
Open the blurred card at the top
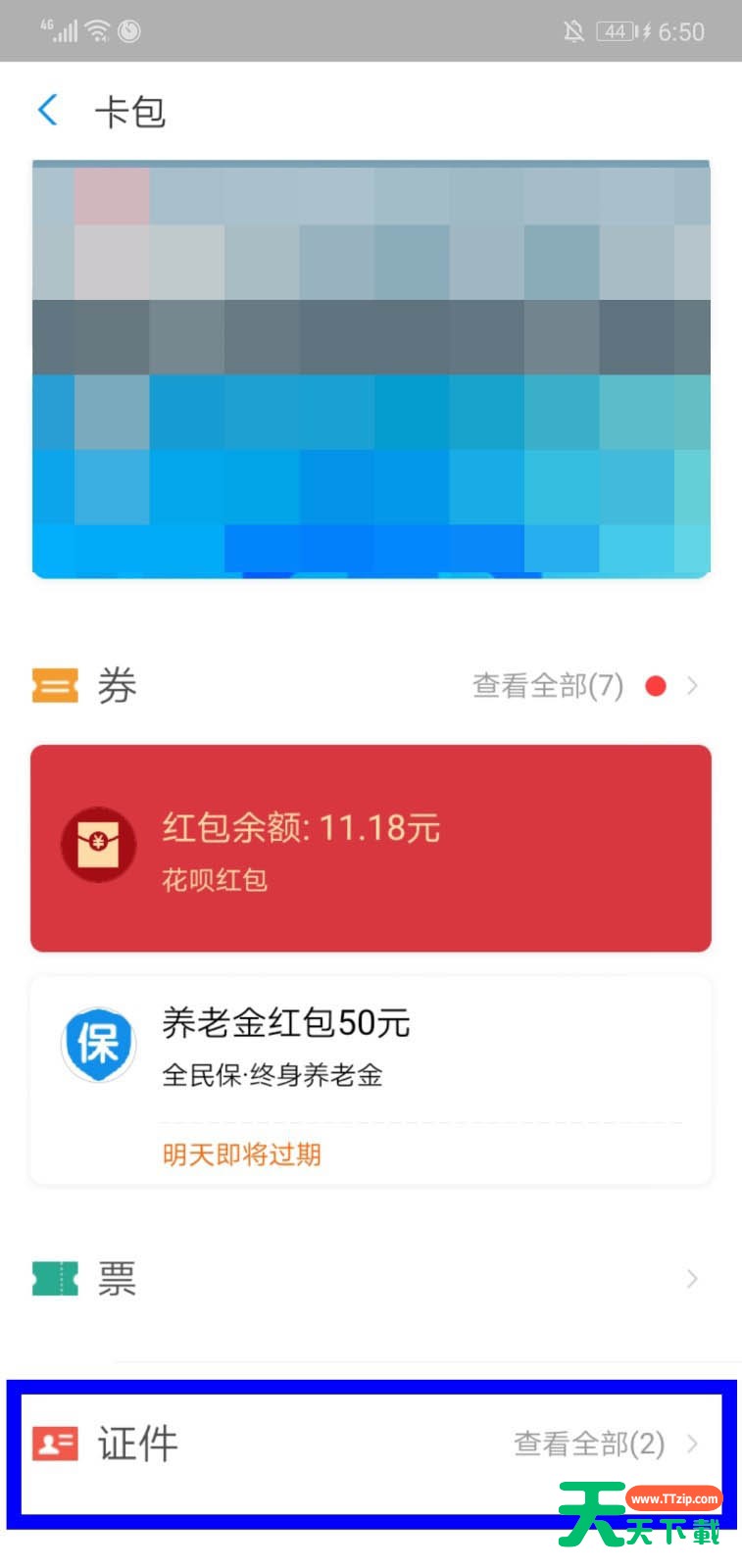pyautogui.click(x=371, y=368)
